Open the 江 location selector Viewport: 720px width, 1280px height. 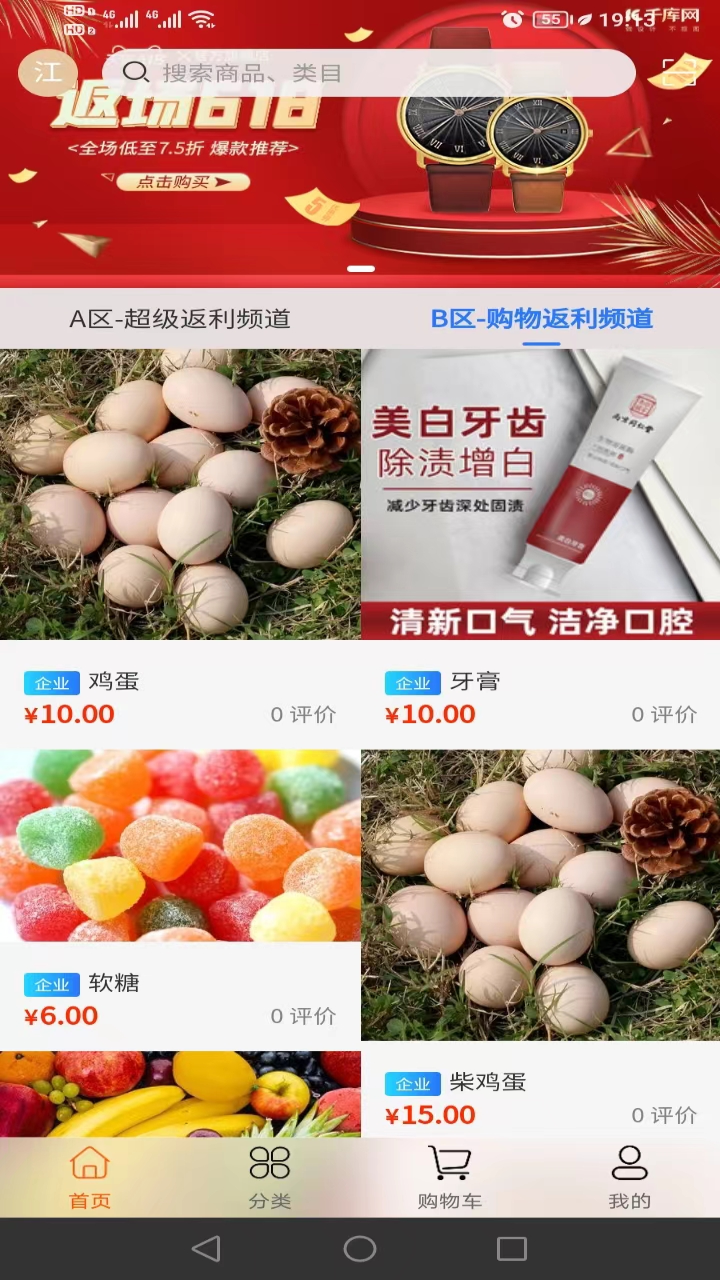click(47, 72)
